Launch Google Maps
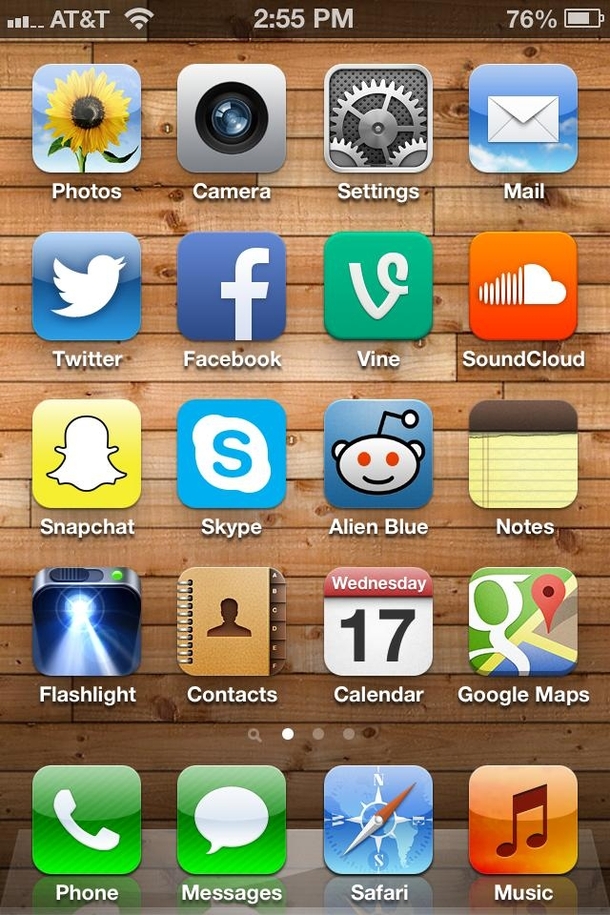The height and width of the screenshot is (915, 610). [523, 622]
